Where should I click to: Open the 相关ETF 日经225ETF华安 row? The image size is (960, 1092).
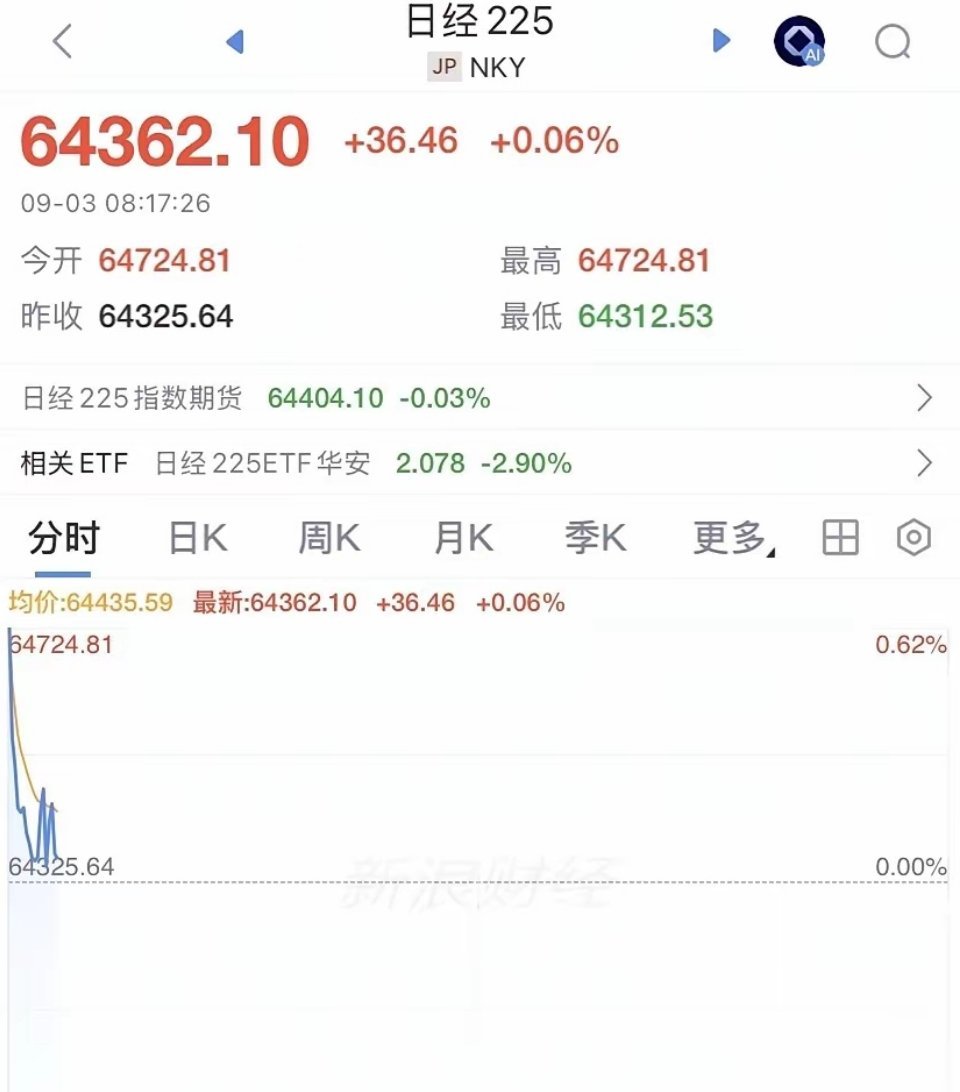(x=480, y=462)
